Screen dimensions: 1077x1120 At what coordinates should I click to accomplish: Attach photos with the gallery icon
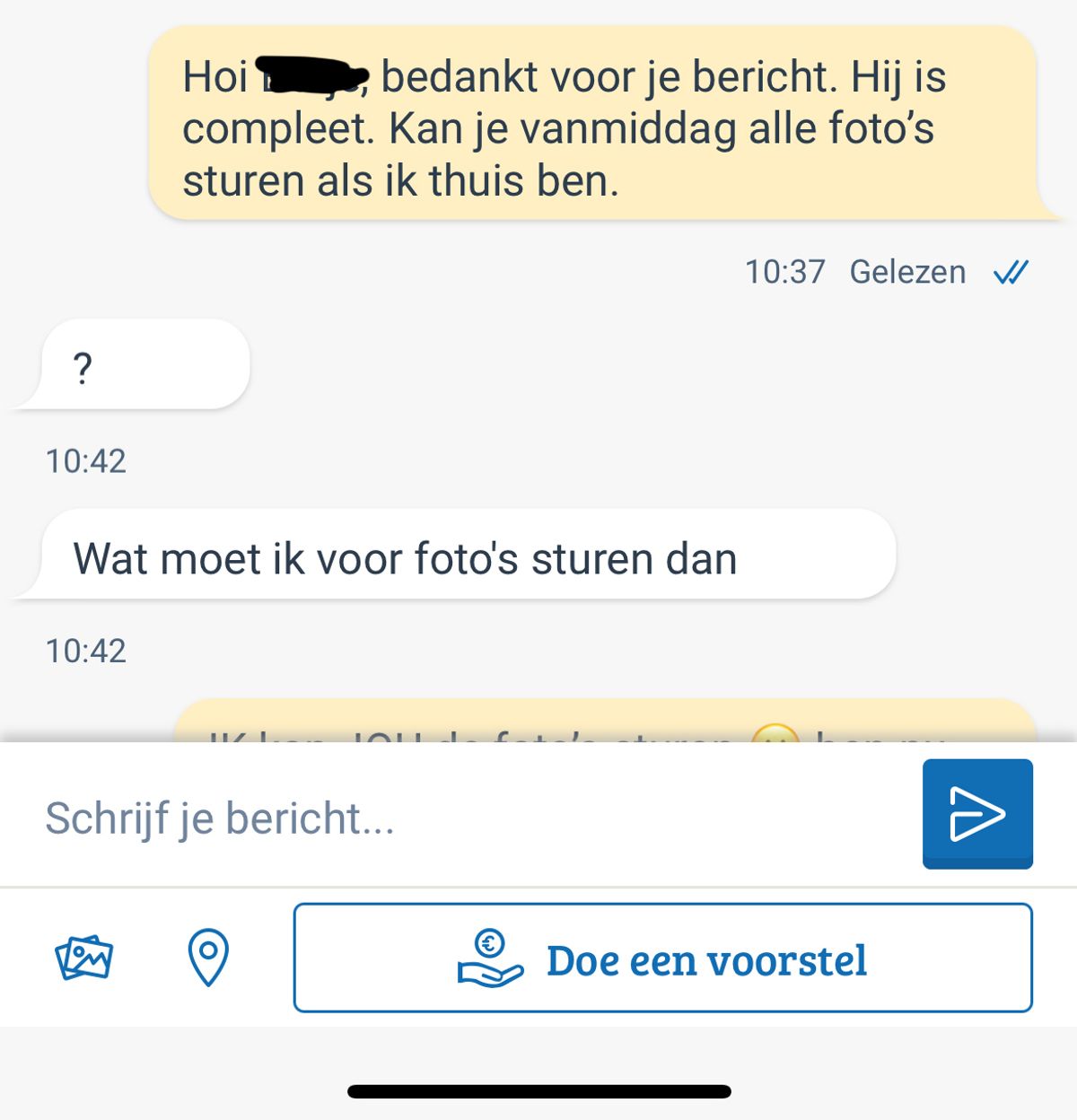coord(83,958)
